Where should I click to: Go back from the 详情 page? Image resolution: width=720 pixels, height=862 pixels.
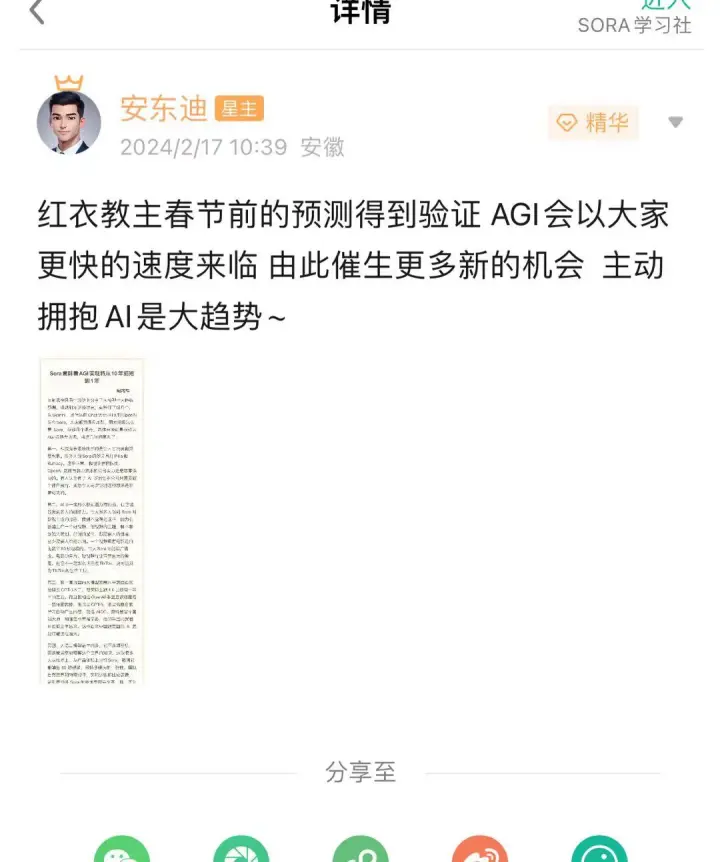(37, 12)
